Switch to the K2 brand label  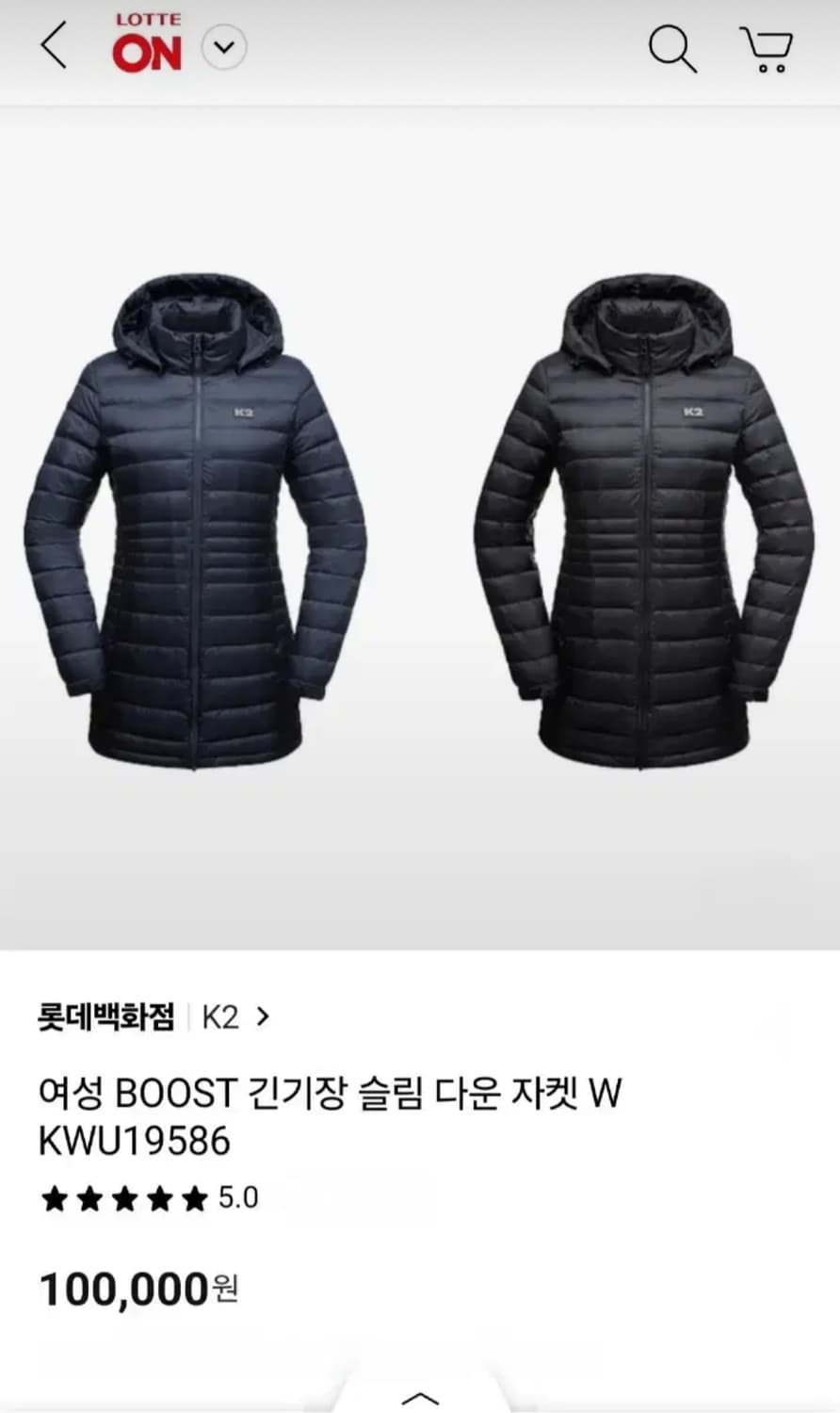218,1017
